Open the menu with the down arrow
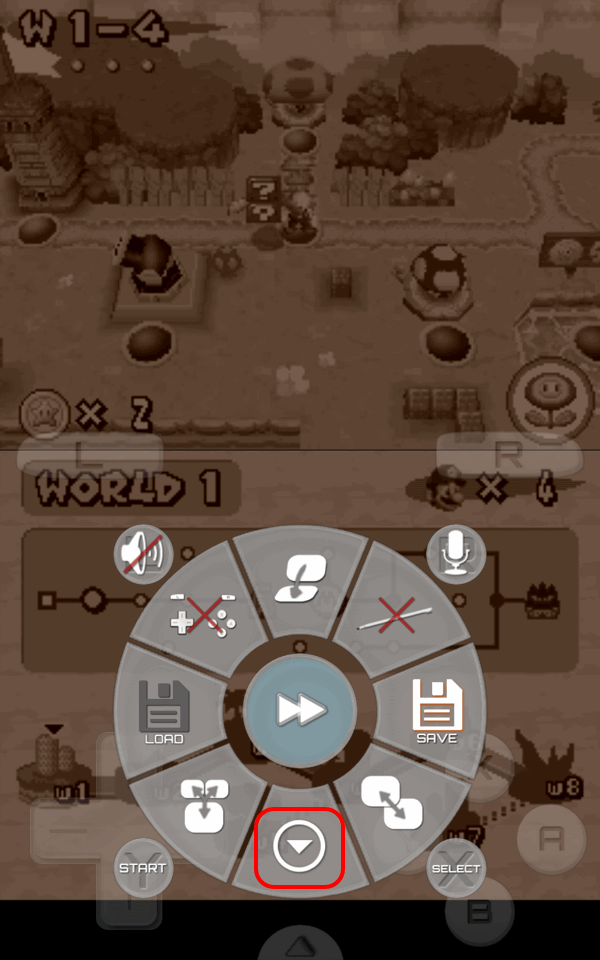600x960 pixels. 300,848
